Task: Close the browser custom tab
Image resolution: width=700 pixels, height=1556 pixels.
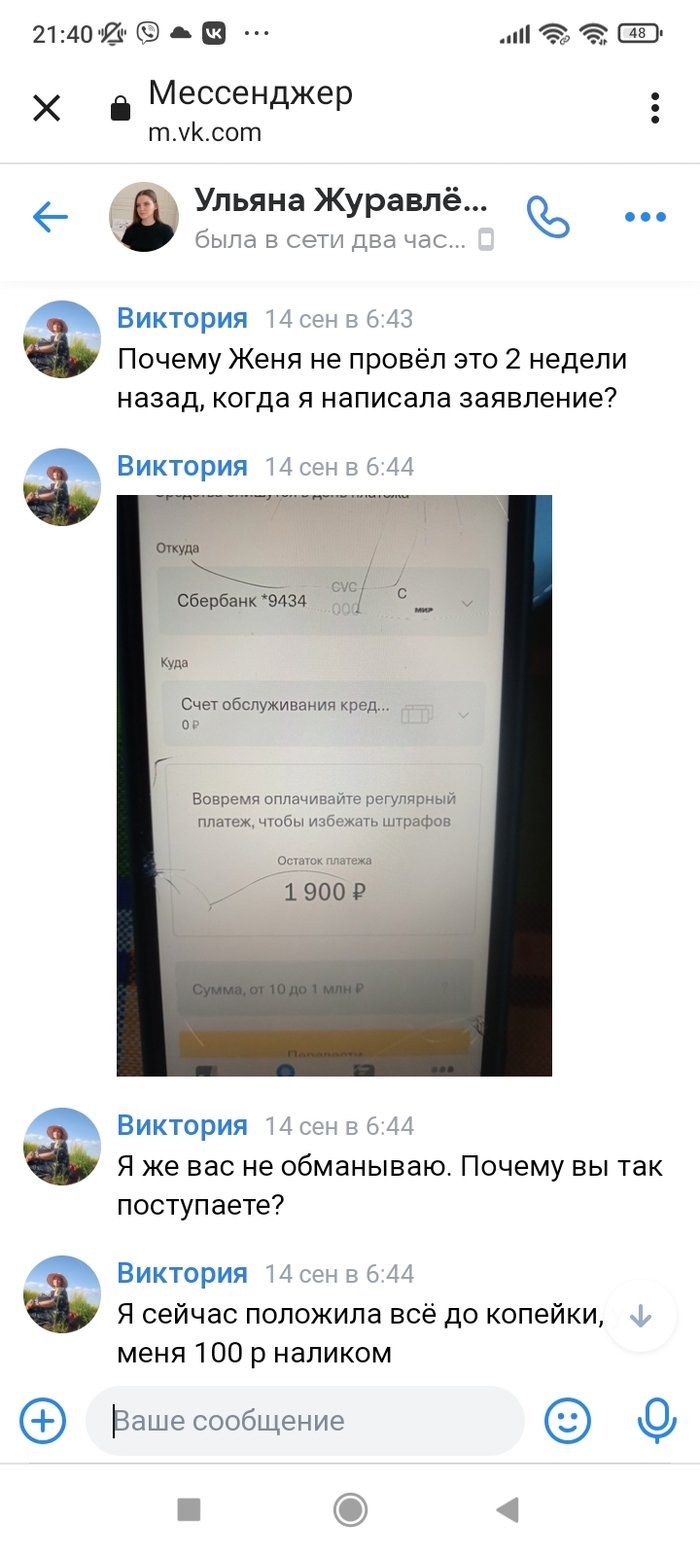Action: point(47,108)
